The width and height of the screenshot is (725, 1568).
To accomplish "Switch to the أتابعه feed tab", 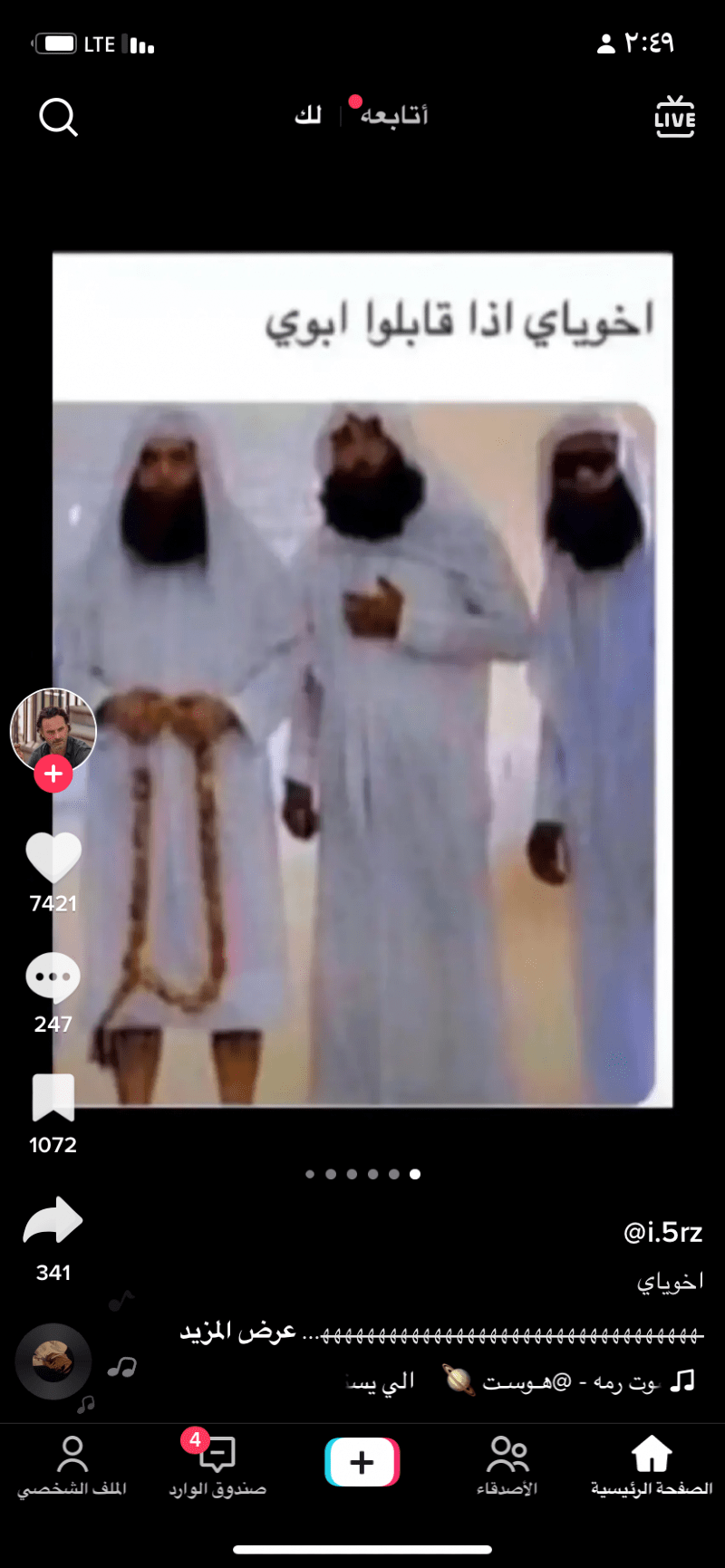I will 393,116.
